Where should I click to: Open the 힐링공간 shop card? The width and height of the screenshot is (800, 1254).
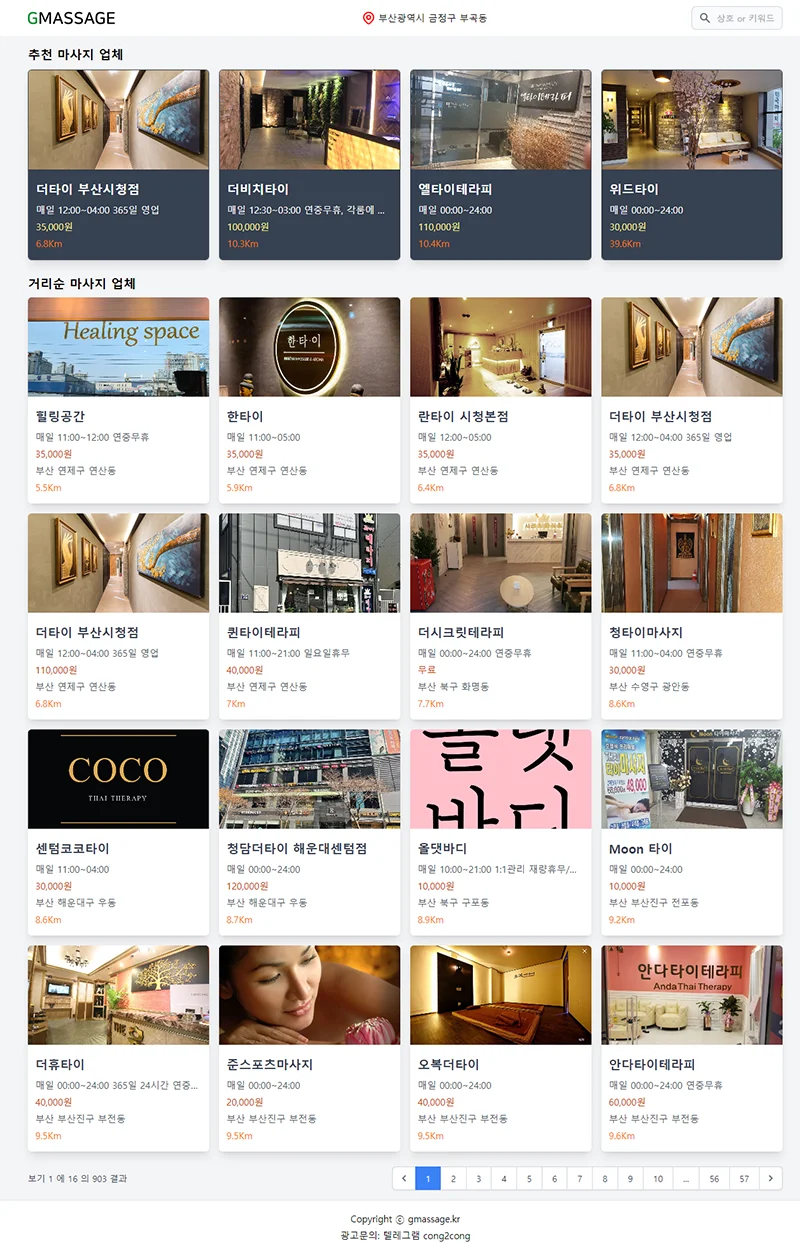pos(118,400)
